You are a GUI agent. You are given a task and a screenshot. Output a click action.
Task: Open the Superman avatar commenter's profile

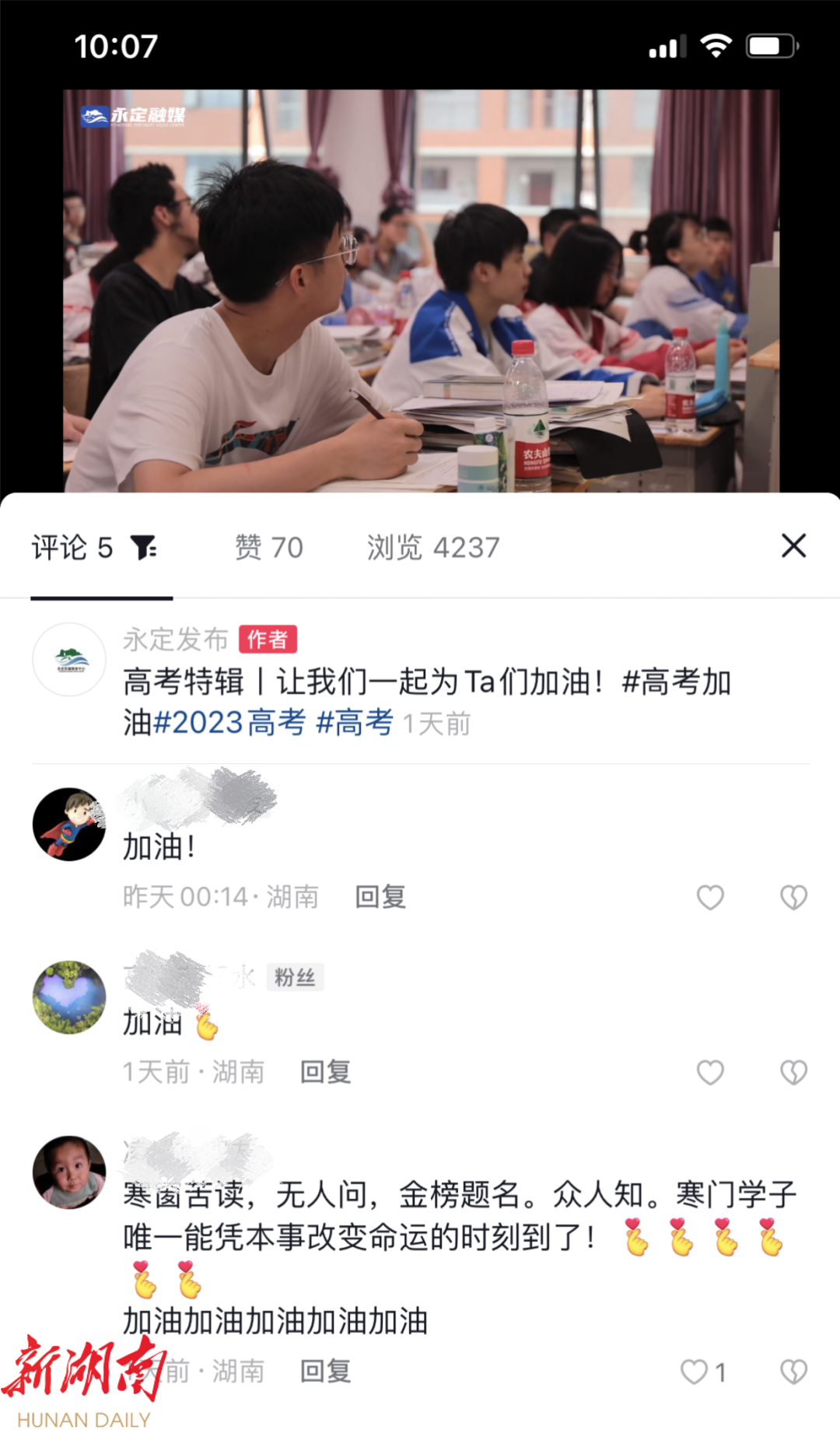click(69, 825)
